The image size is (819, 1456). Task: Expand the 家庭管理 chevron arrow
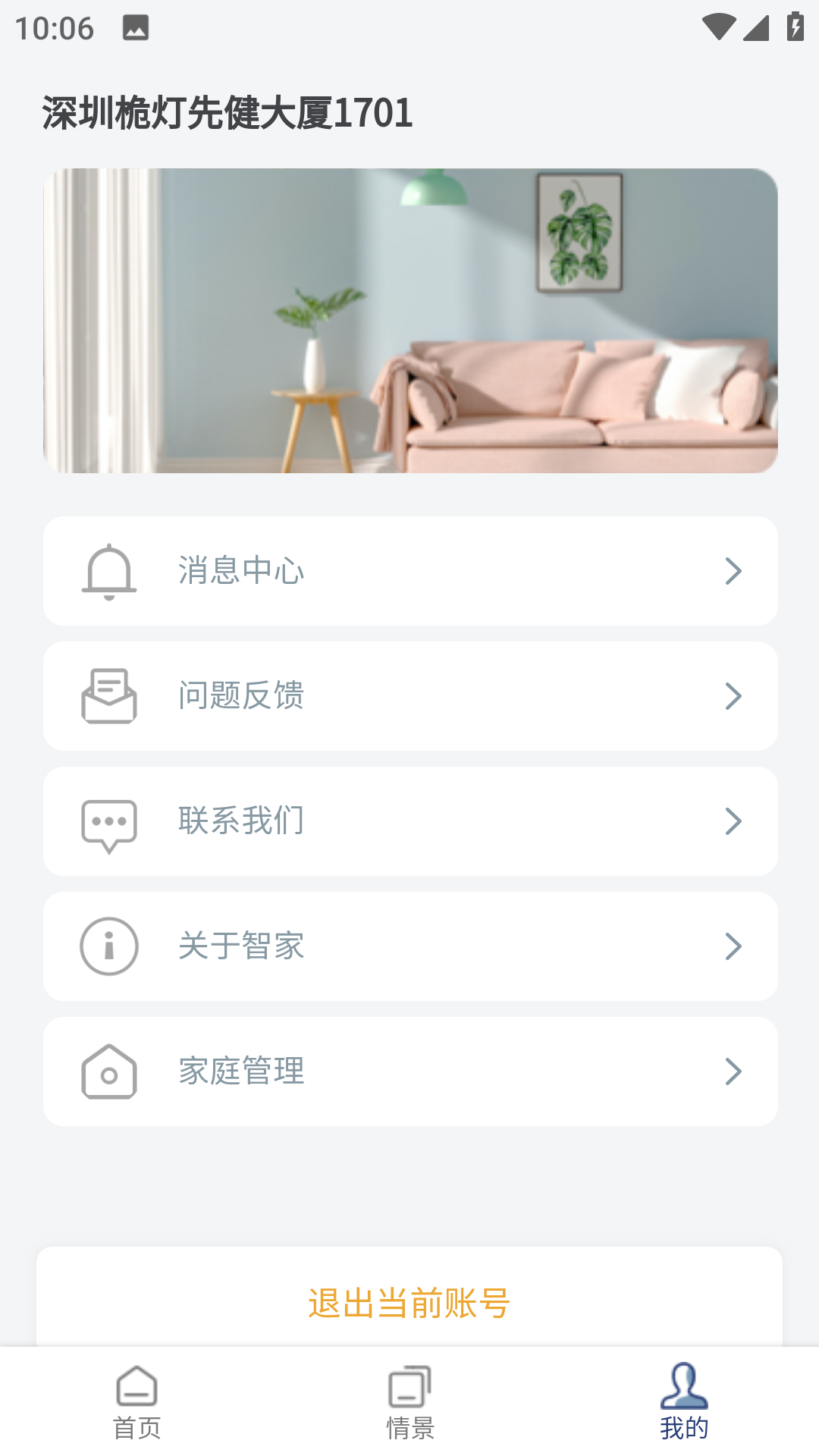point(732,1071)
